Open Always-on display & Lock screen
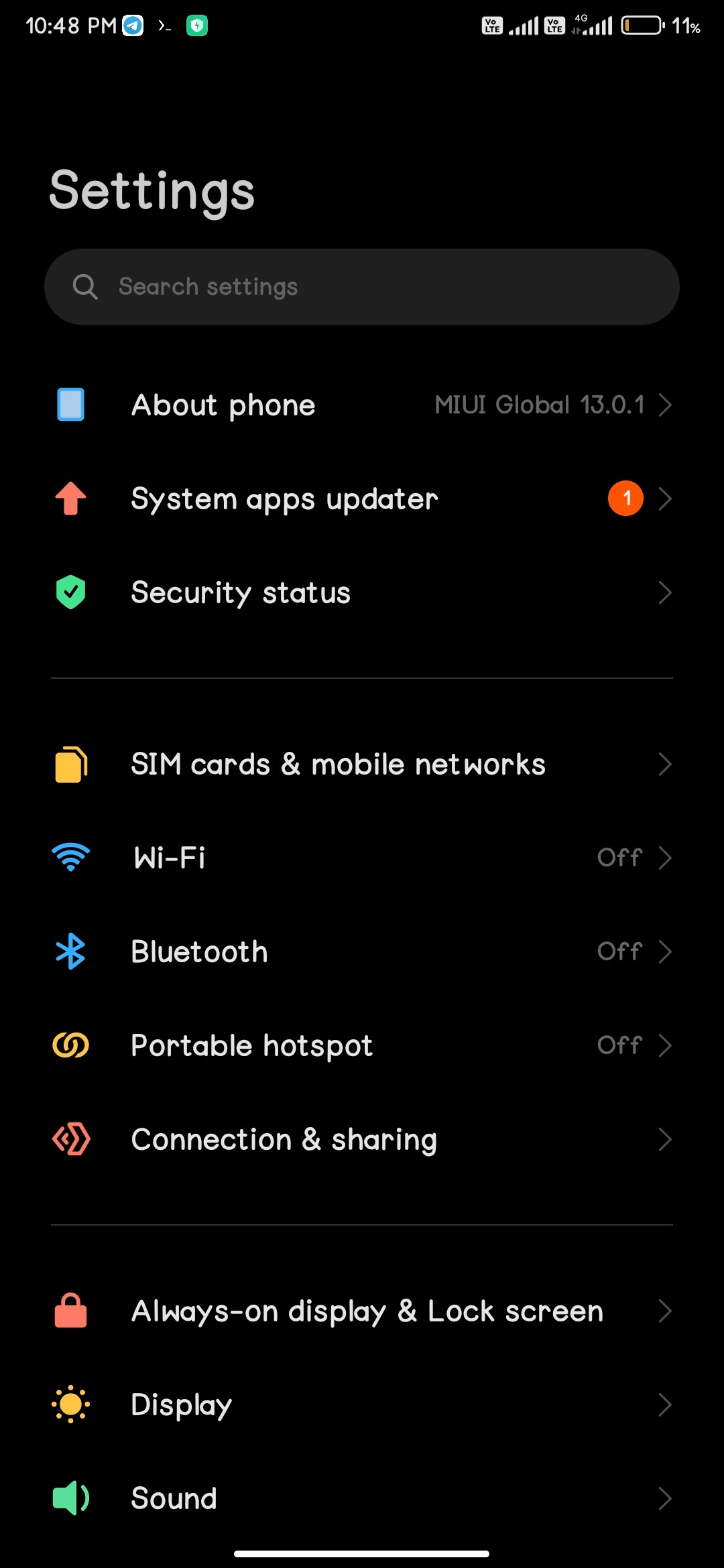Viewport: 724px width, 1568px height. click(362, 1311)
